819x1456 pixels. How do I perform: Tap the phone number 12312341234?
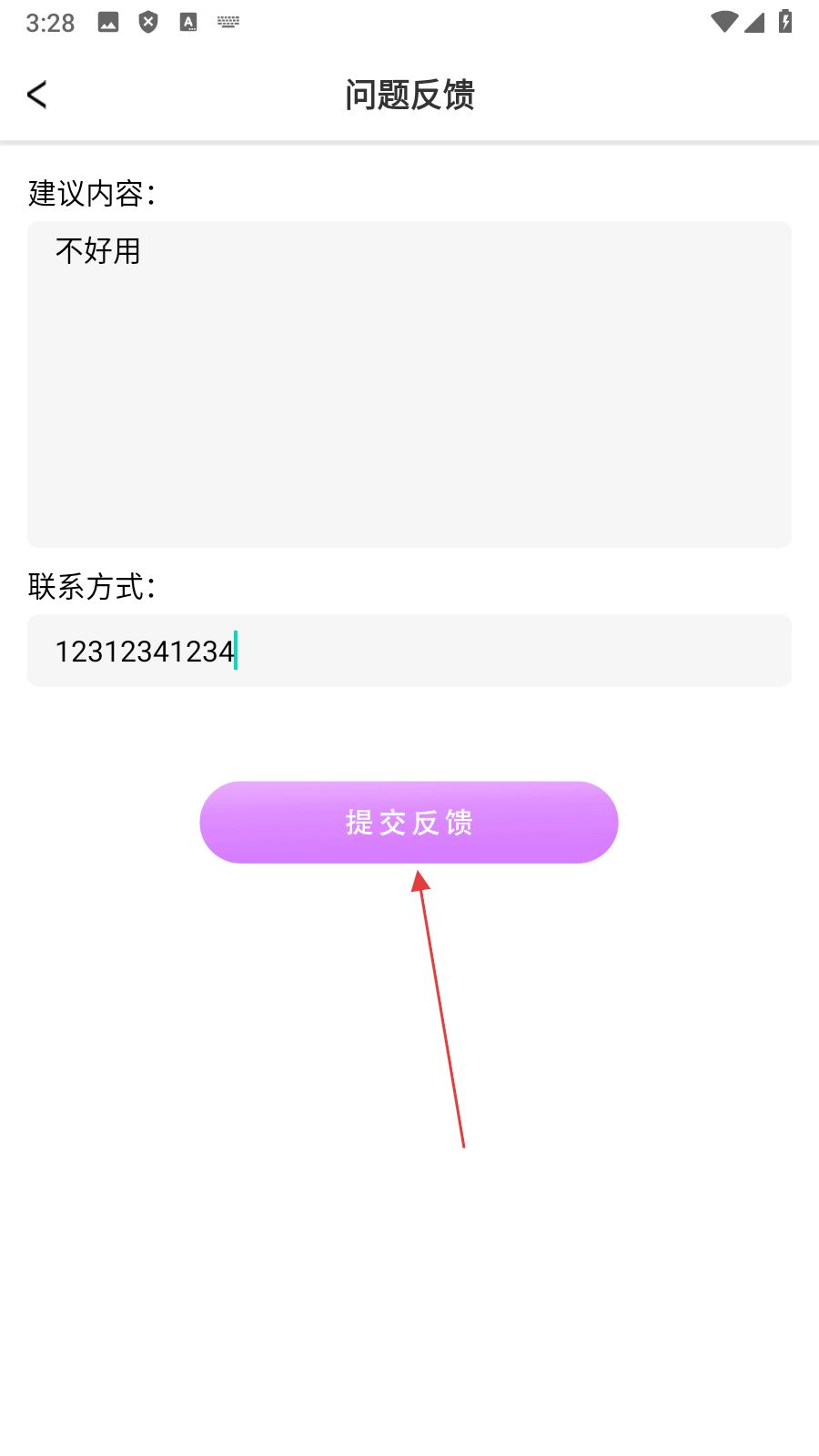click(x=144, y=652)
